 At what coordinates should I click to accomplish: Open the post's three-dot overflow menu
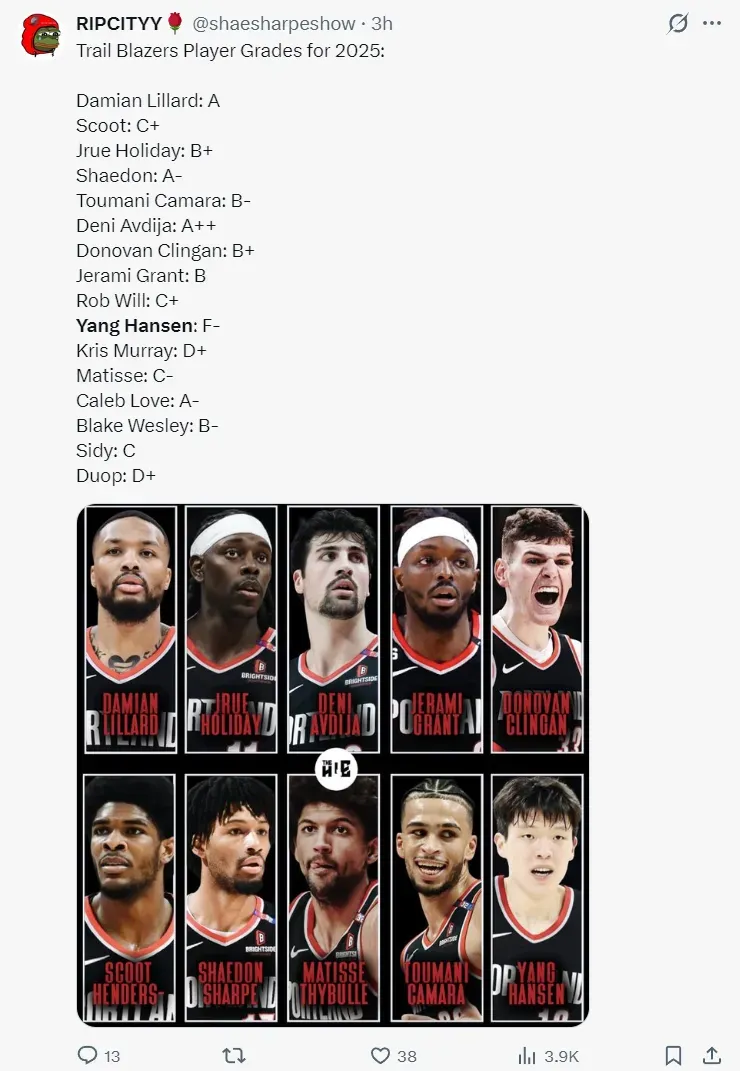[712, 23]
